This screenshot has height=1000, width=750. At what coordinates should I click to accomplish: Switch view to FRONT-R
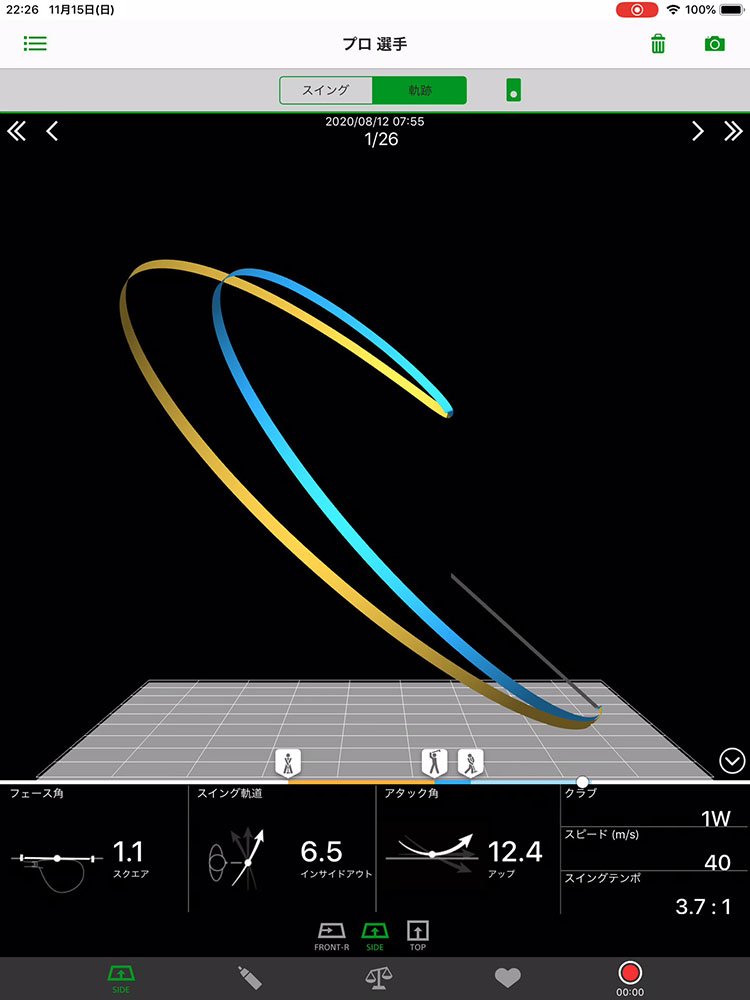tap(333, 935)
